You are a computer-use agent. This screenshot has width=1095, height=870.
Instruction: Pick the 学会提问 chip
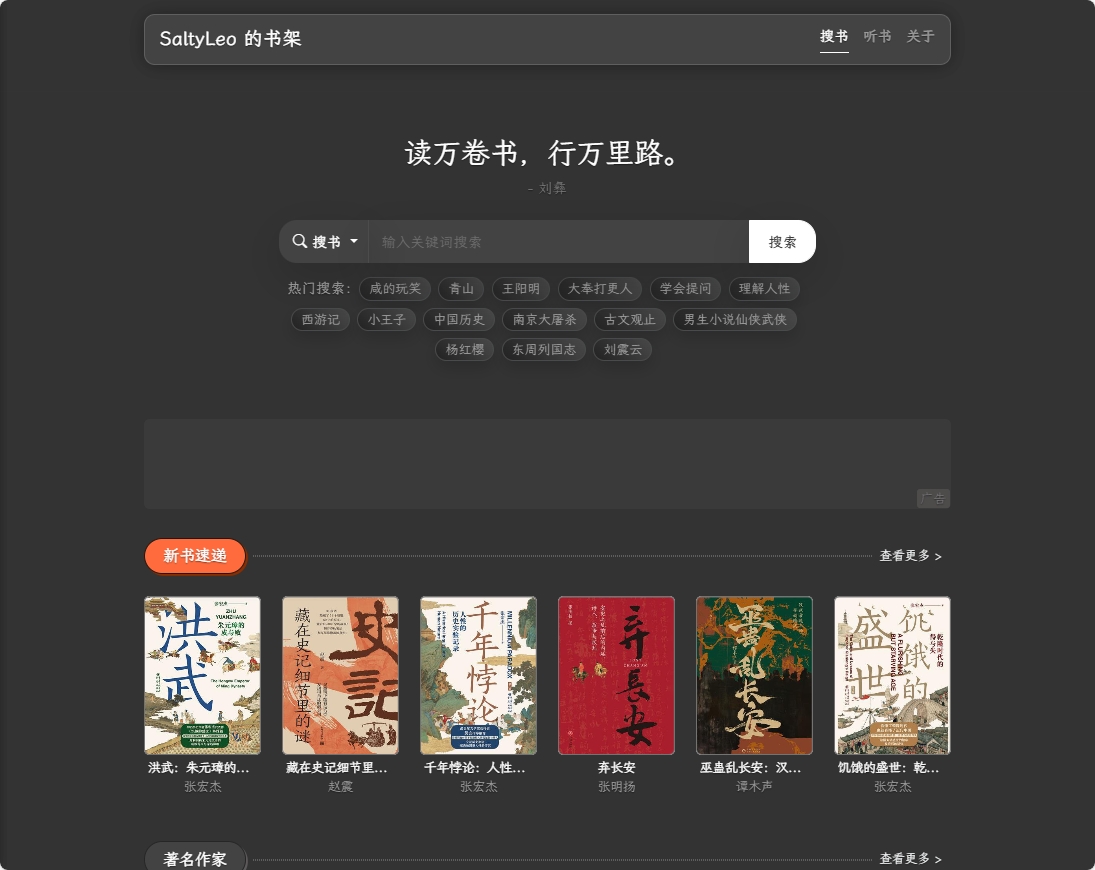(685, 289)
